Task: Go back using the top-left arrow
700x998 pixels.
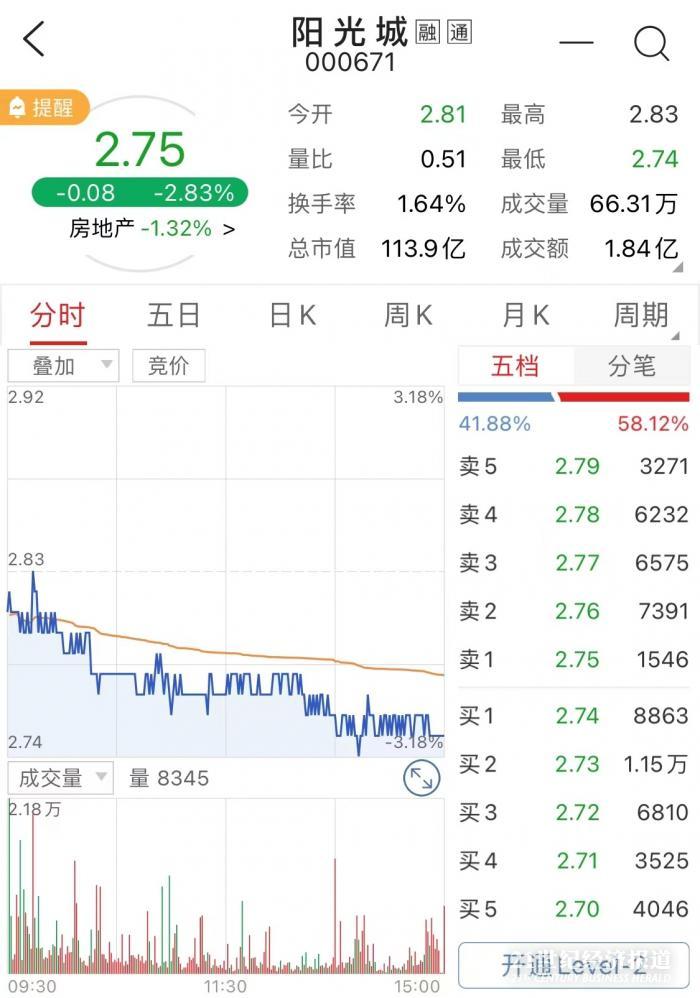Action: point(35,41)
